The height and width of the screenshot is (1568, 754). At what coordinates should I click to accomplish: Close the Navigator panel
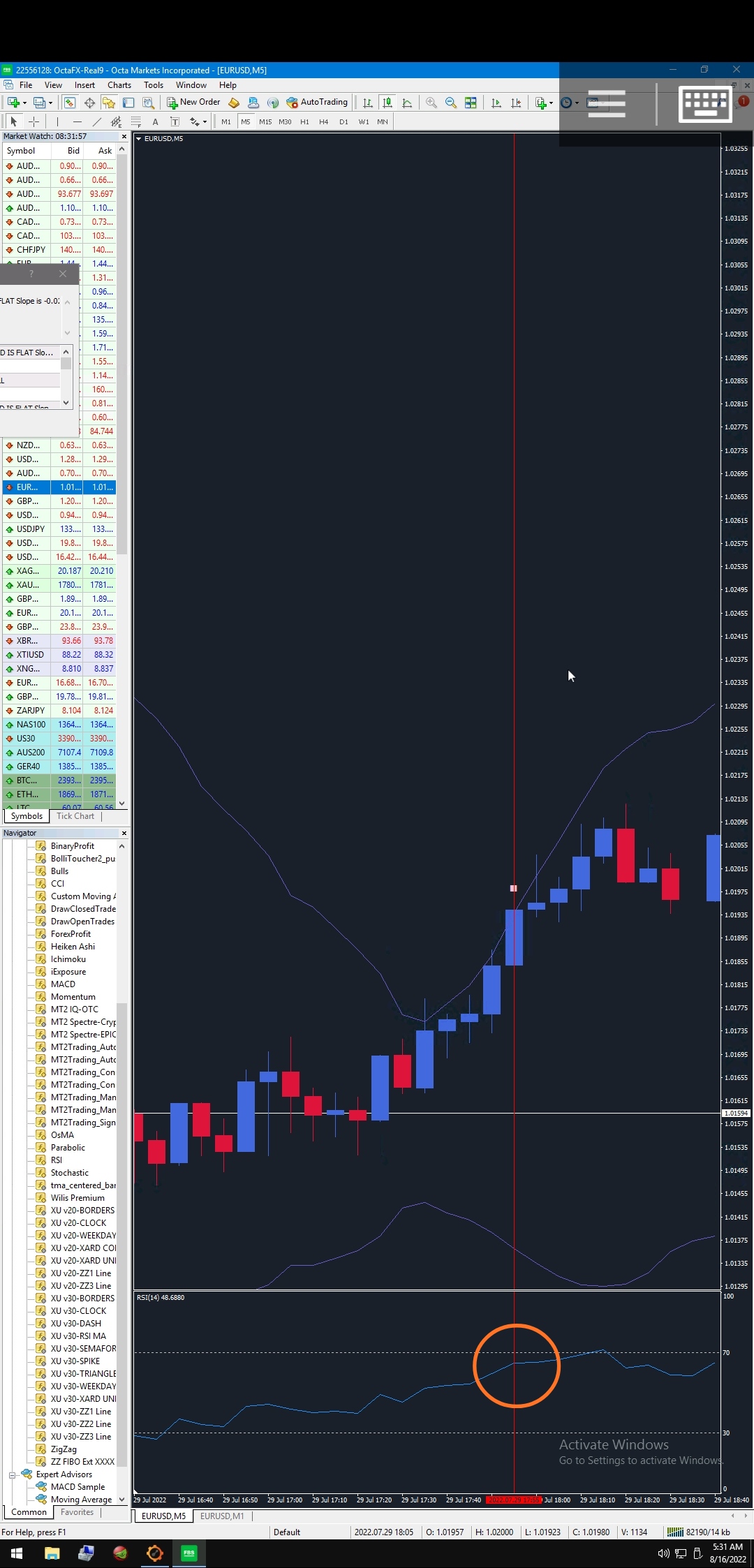(124, 834)
